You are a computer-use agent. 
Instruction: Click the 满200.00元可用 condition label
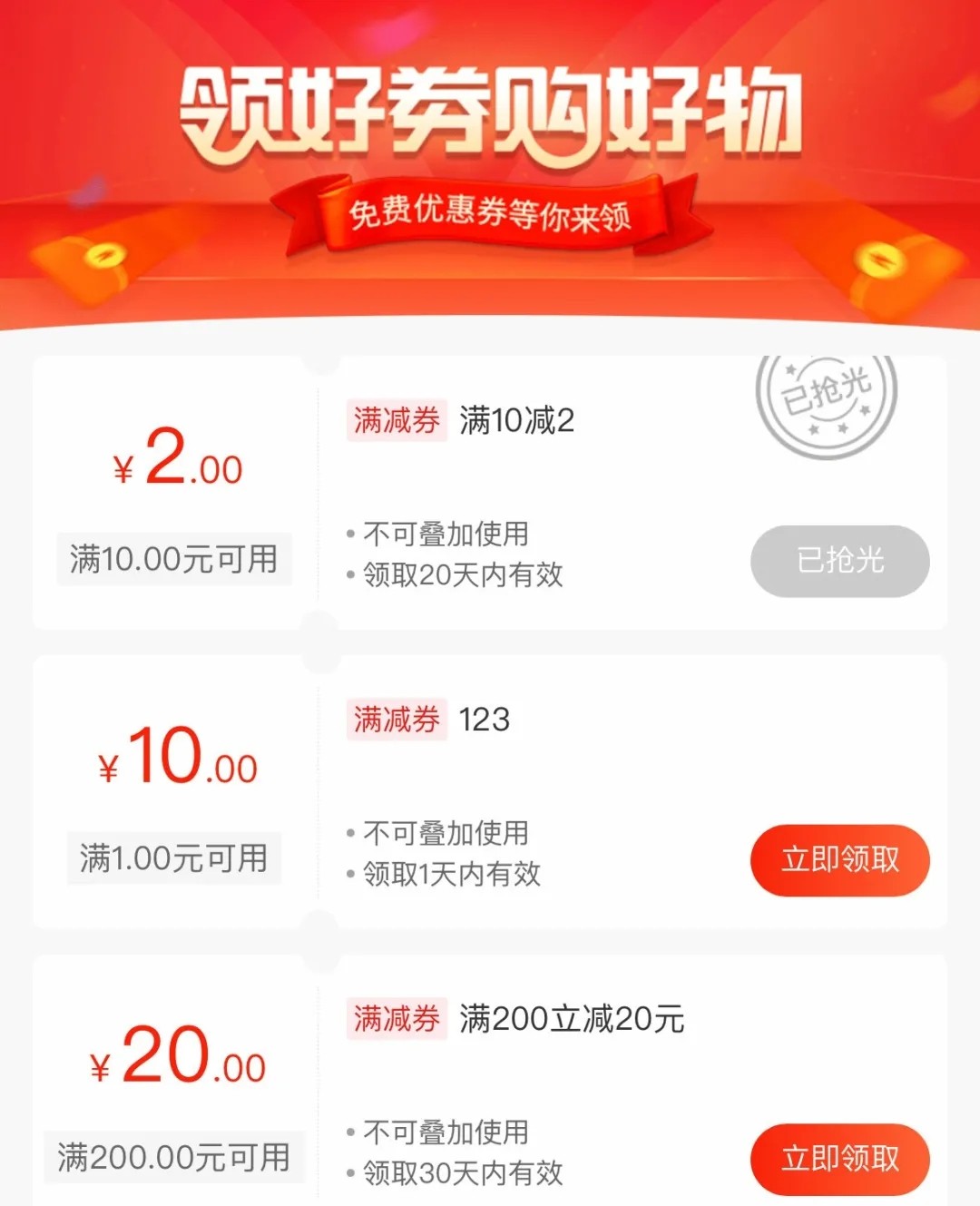(172, 1155)
